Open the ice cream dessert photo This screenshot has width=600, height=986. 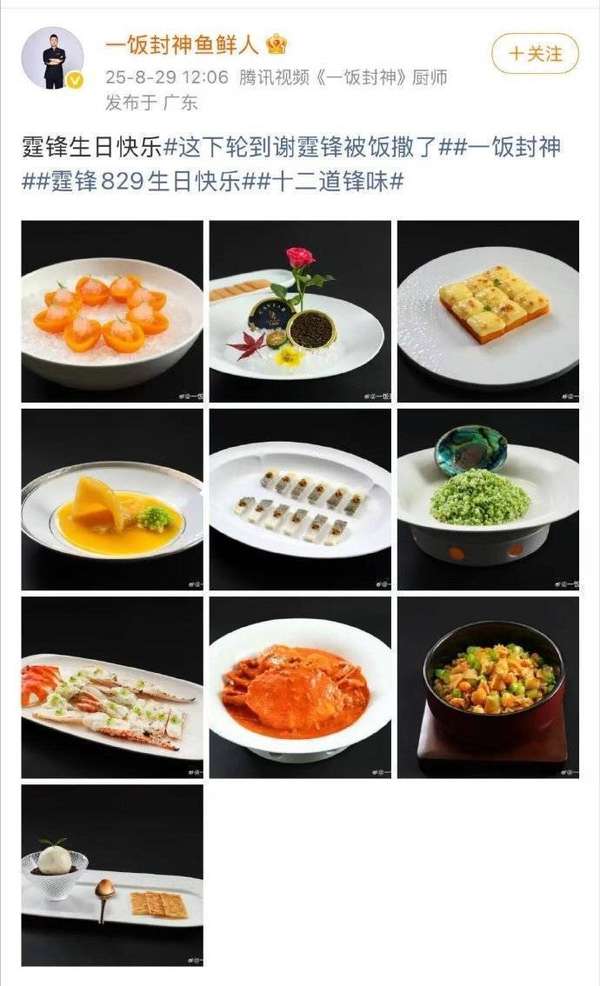(x=112, y=875)
